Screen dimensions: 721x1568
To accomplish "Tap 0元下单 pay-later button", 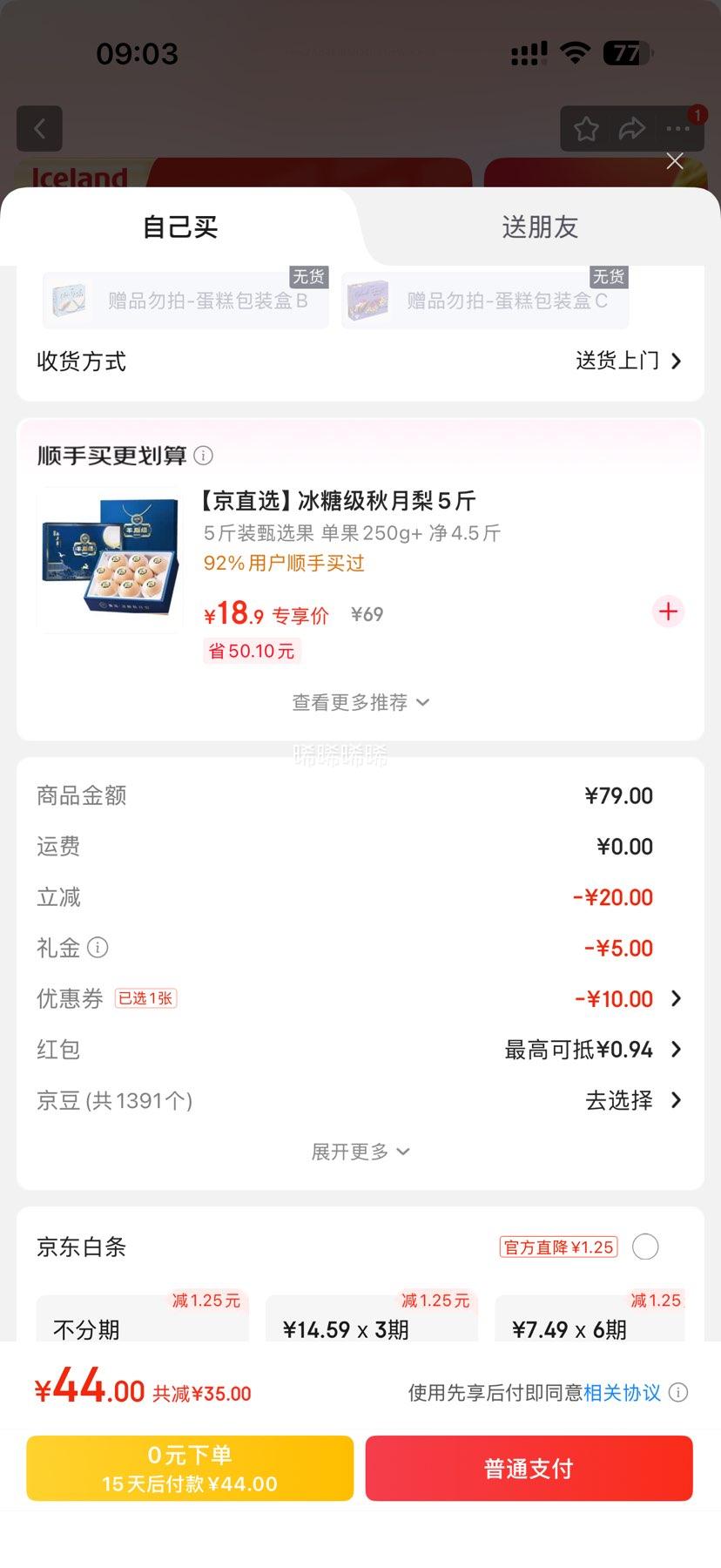I will pyautogui.click(x=190, y=1469).
